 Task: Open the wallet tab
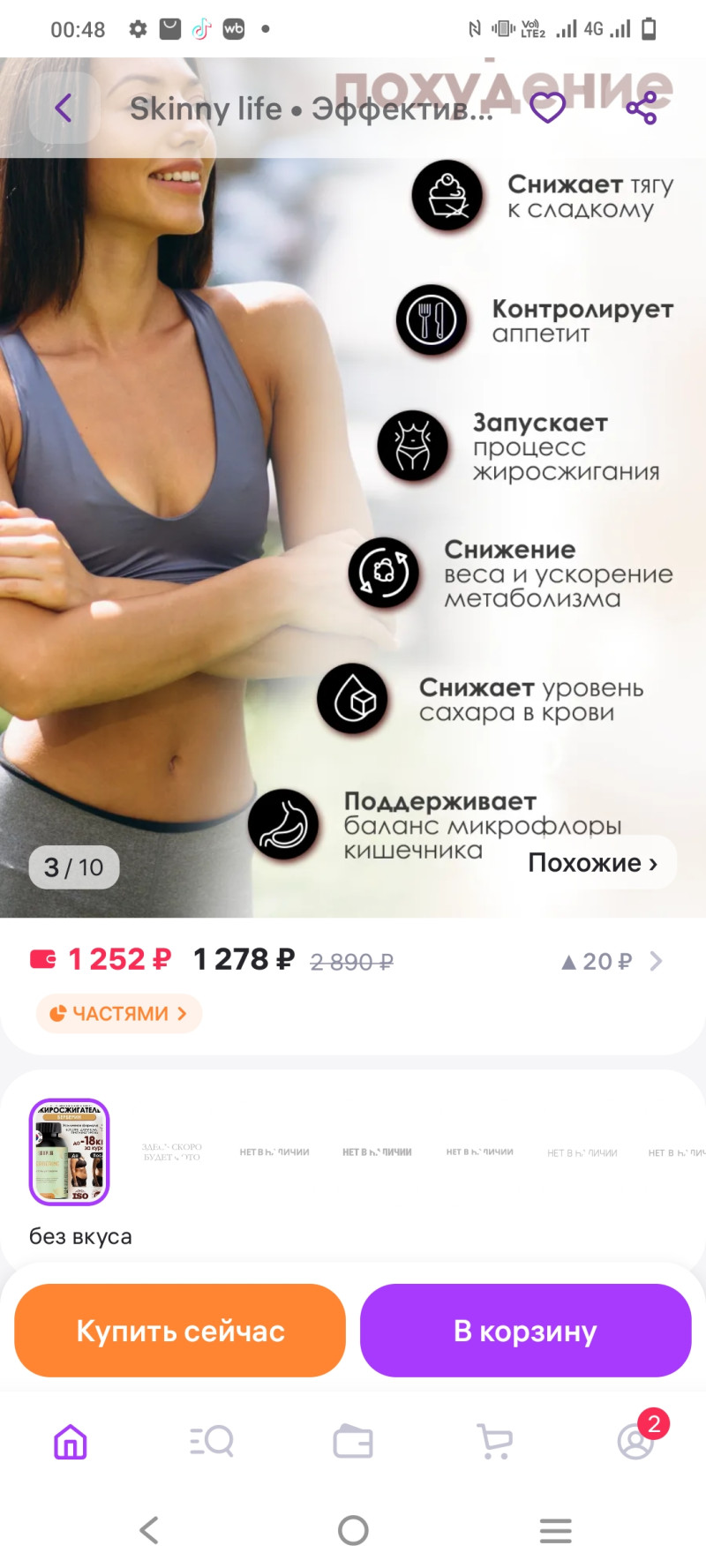(x=353, y=1442)
